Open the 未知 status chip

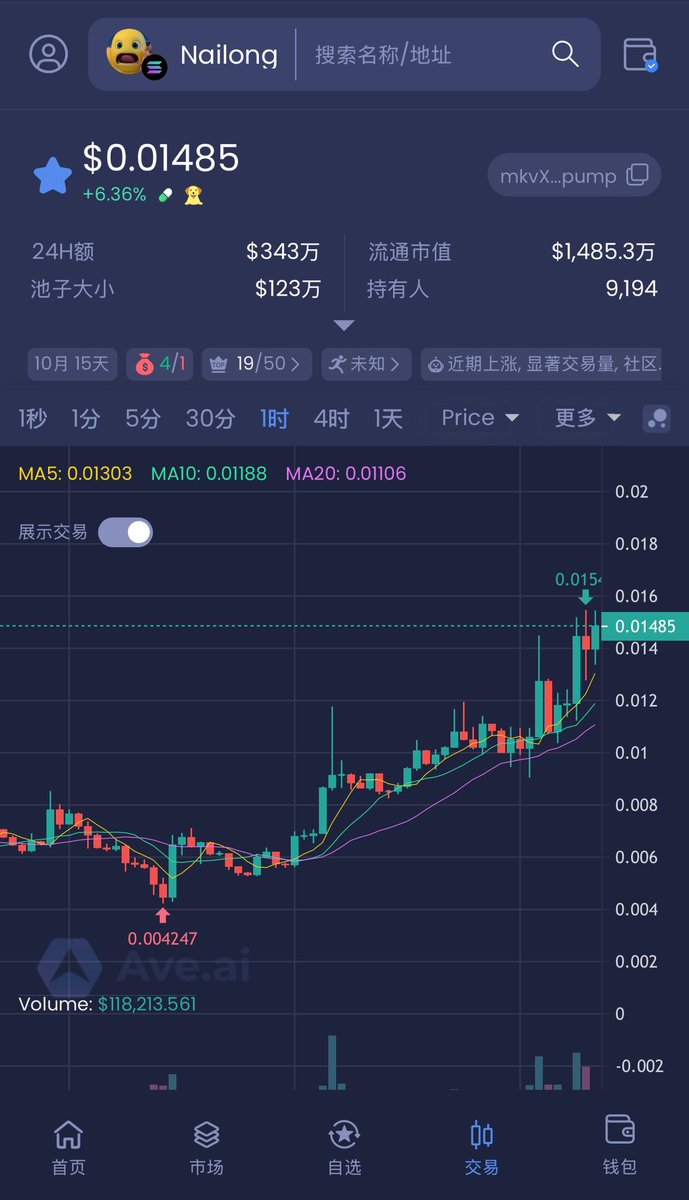(x=366, y=364)
